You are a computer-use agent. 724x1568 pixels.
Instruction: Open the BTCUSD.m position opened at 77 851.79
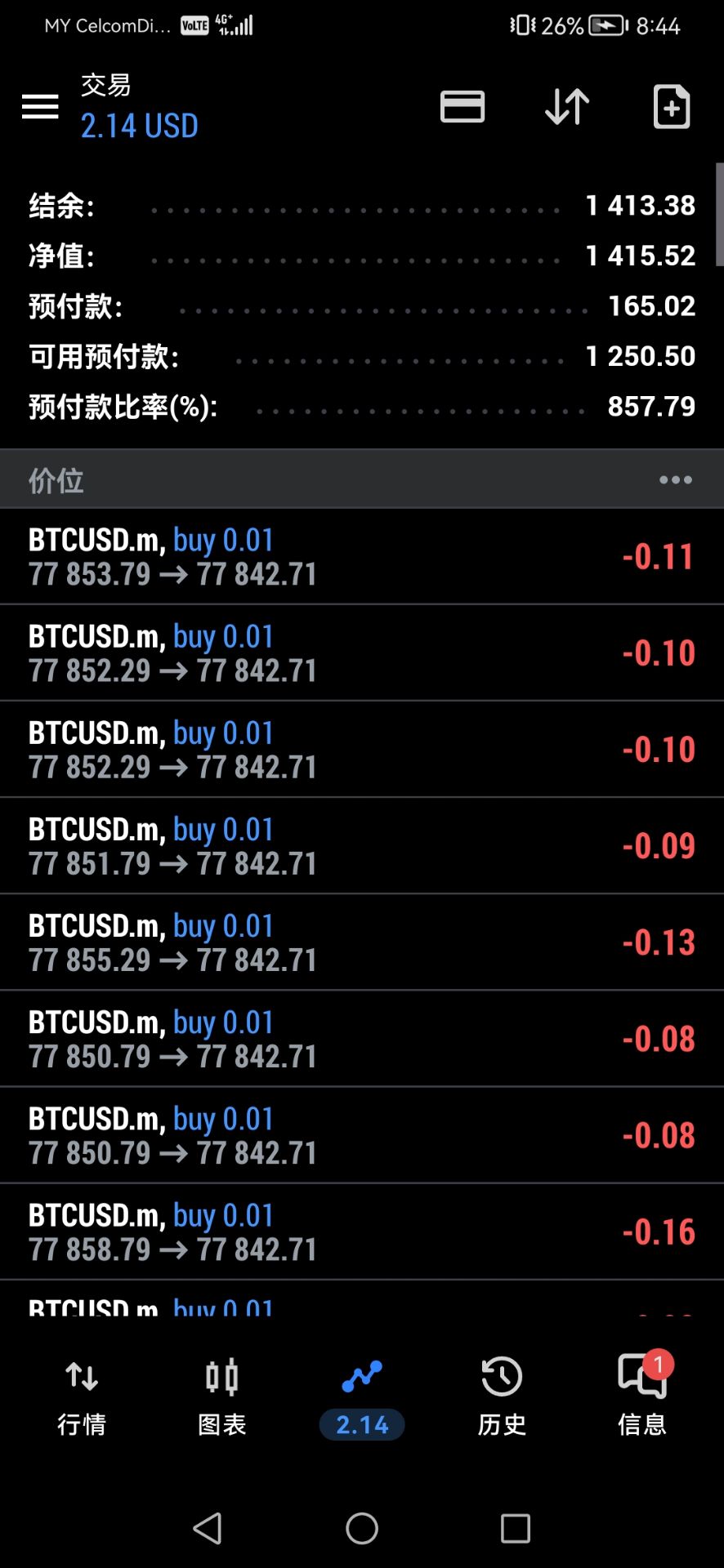coord(362,846)
